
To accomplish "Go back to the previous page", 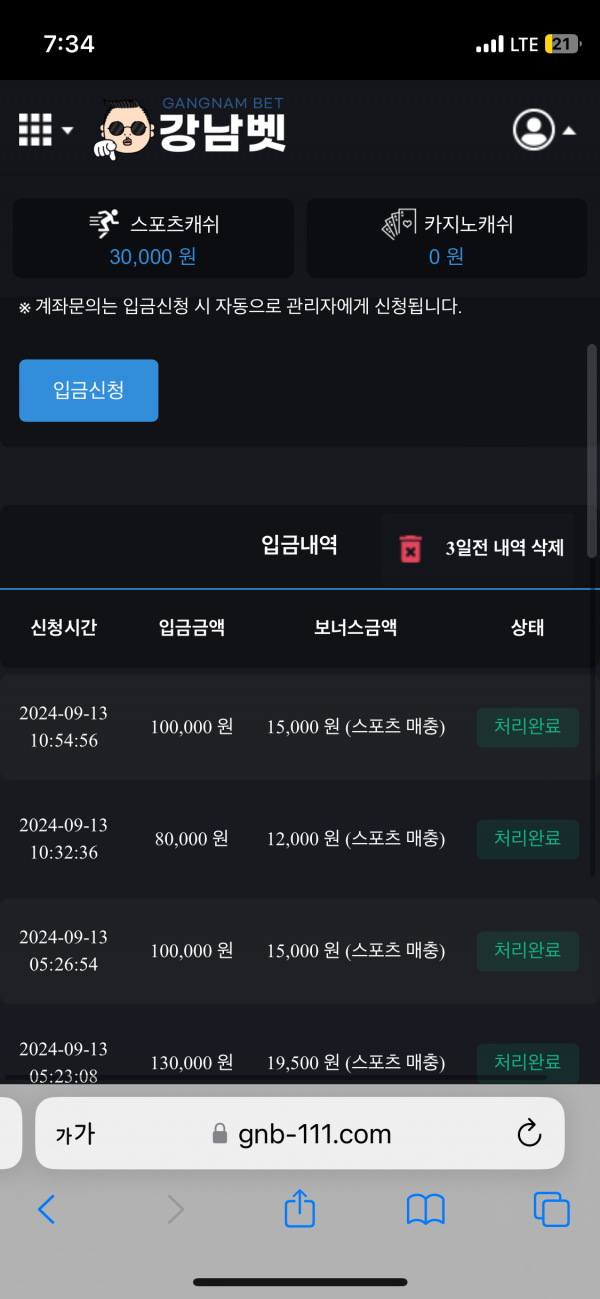I will 46,1210.
